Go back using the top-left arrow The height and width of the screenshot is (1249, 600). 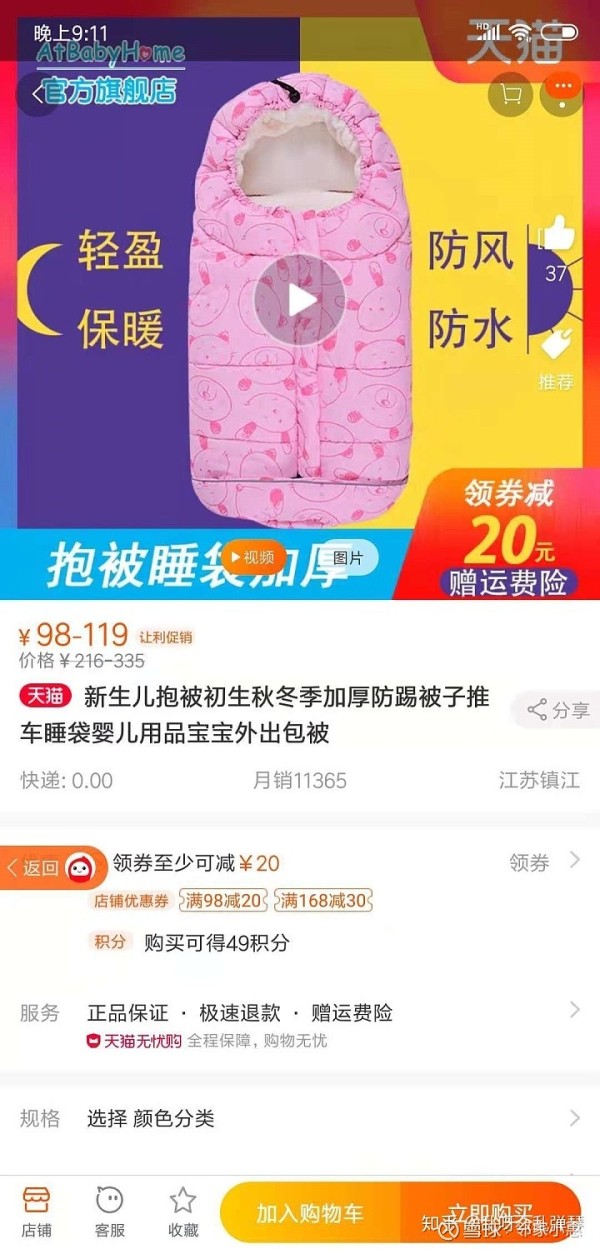tap(37, 93)
